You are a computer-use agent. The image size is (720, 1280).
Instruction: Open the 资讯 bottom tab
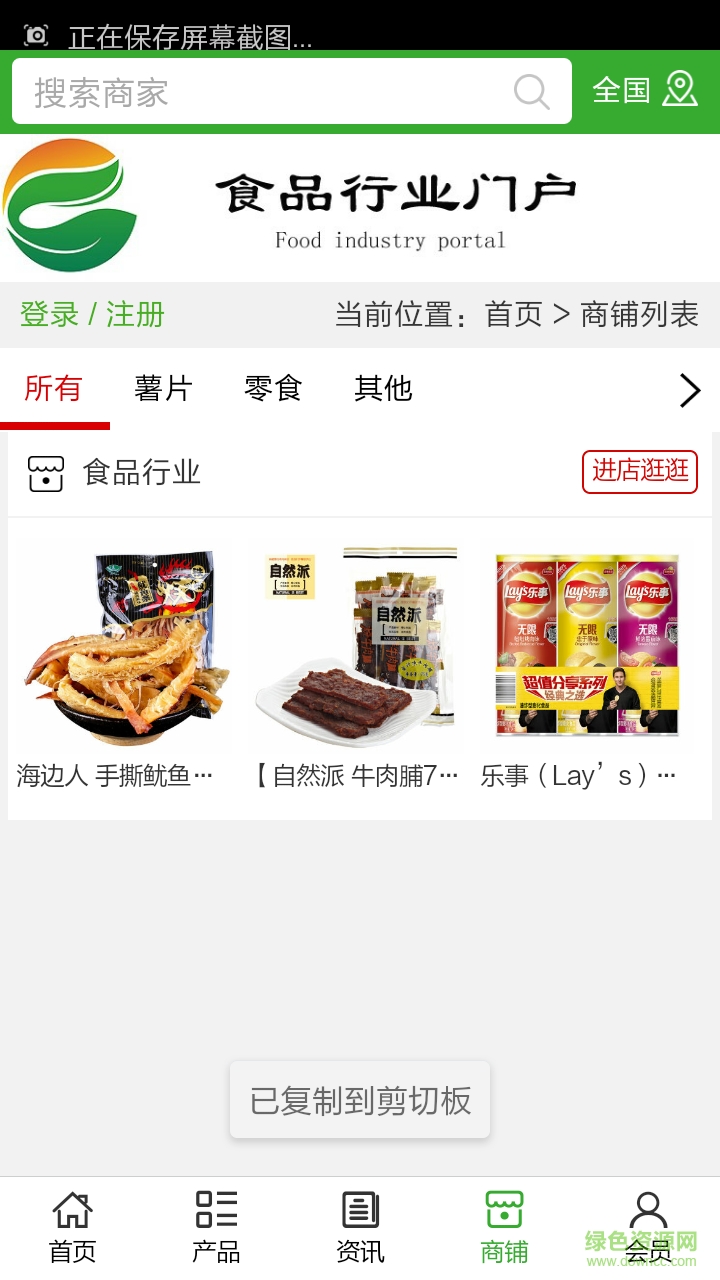[x=360, y=1227]
